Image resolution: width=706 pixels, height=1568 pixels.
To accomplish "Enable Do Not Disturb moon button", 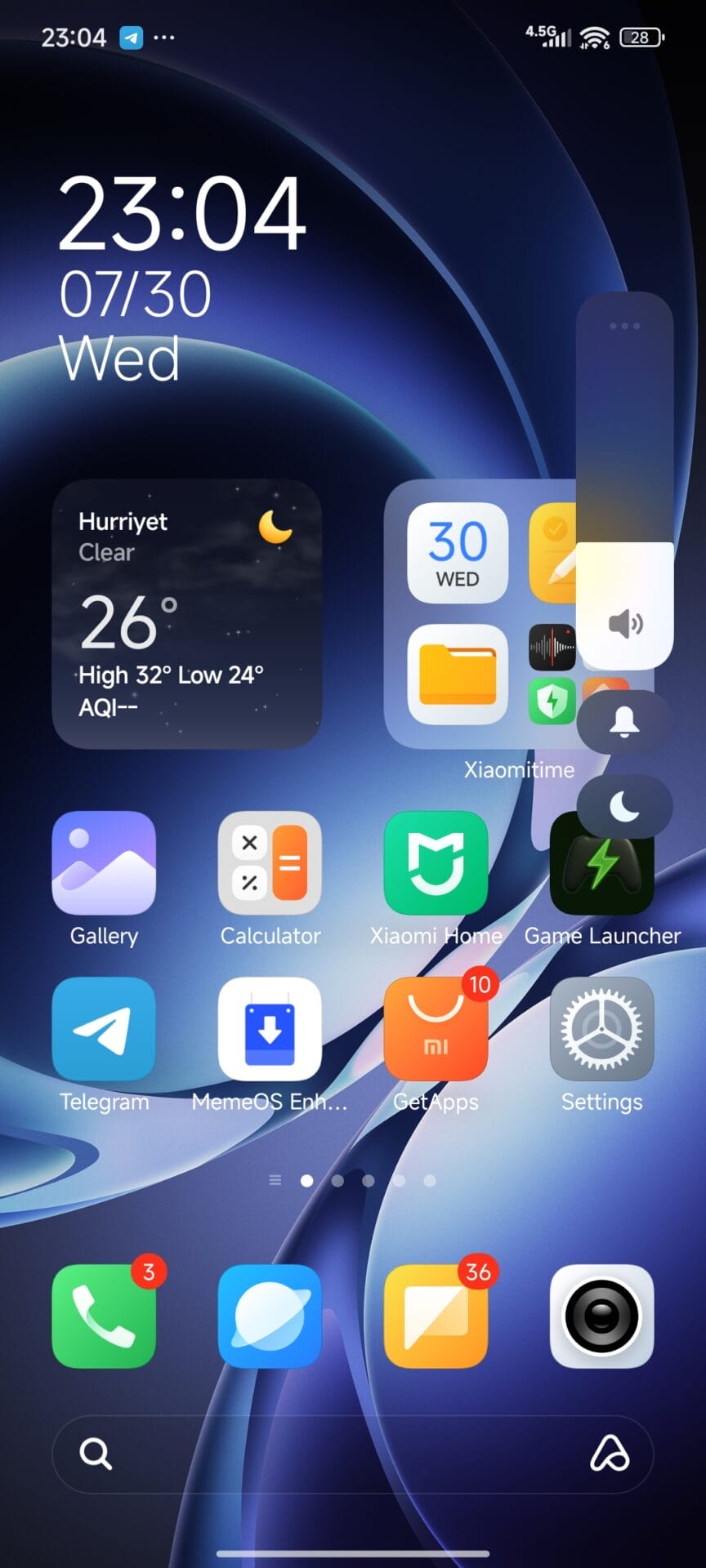I will (x=624, y=807).
